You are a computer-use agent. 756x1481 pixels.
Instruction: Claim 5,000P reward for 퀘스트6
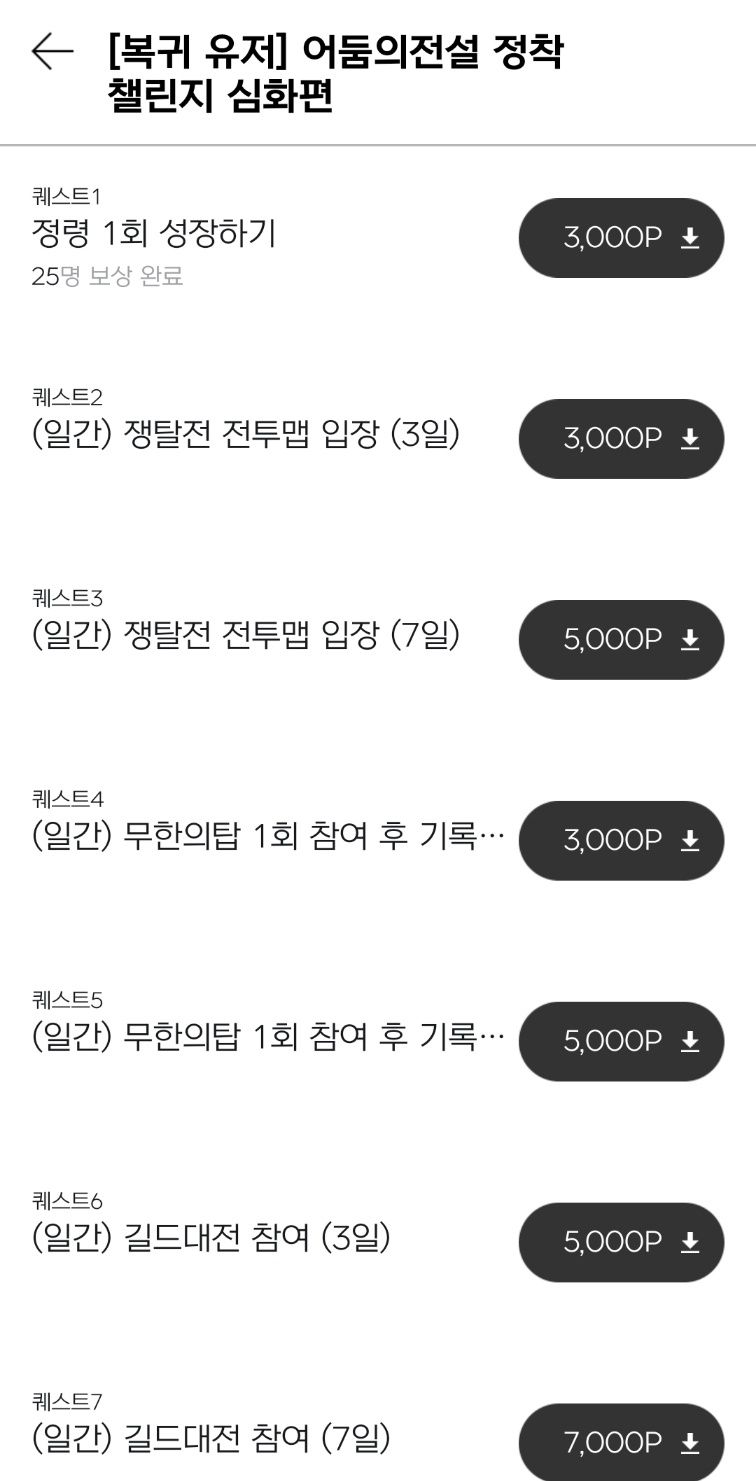[621, 1242]
